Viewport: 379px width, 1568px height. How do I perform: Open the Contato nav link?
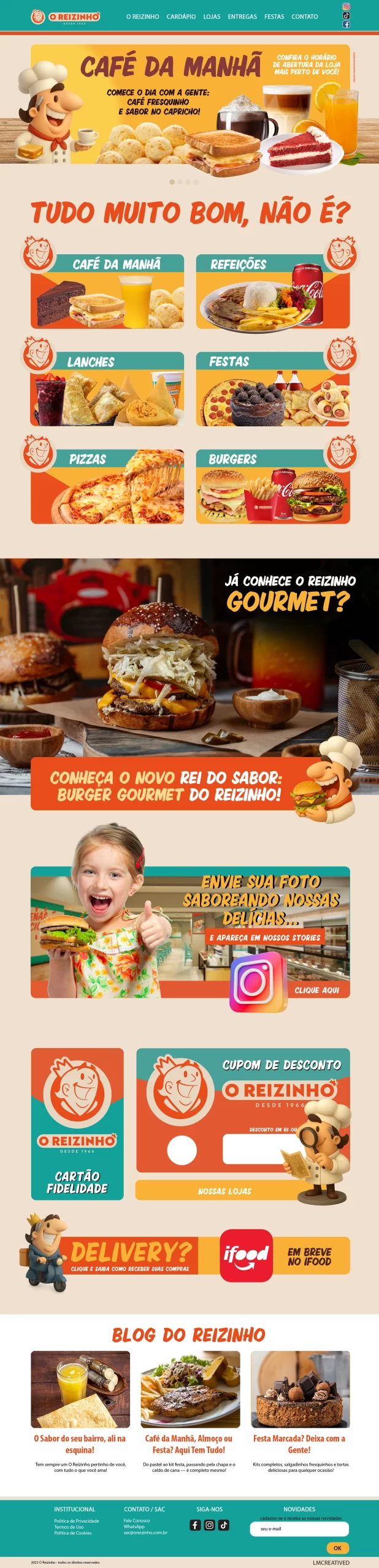(304, 17)
